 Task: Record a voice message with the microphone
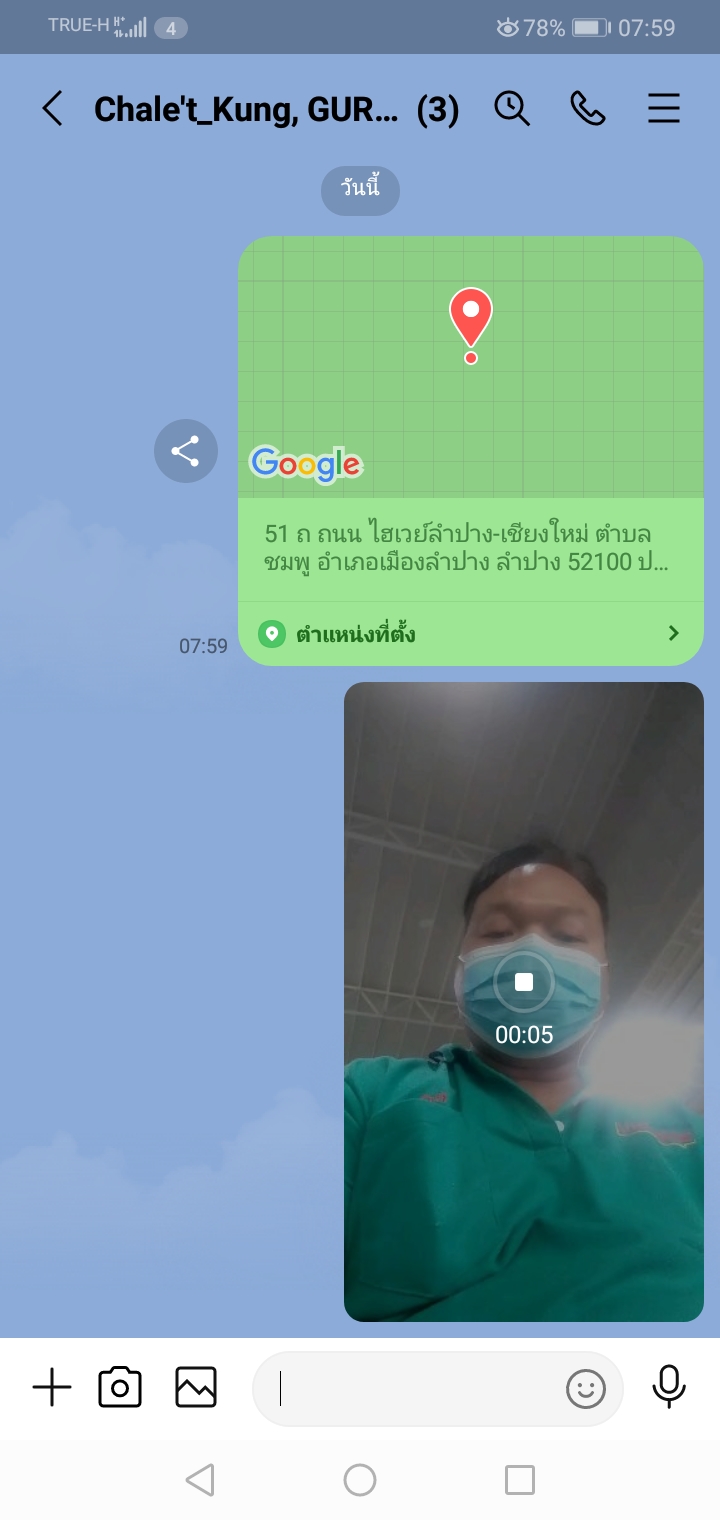(x=669, y=1388)
